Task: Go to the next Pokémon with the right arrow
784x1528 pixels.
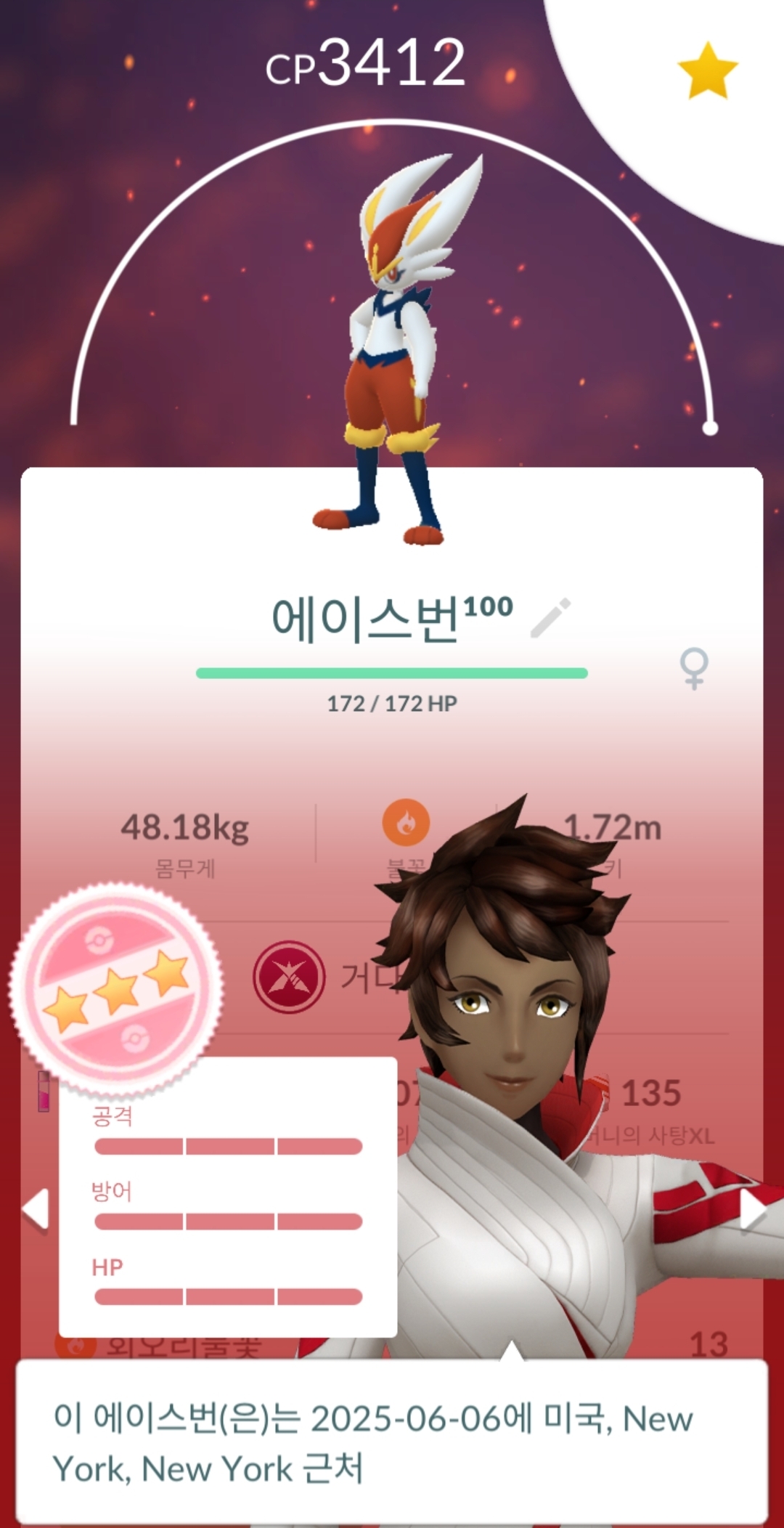Action: [x=754, y=1209]
